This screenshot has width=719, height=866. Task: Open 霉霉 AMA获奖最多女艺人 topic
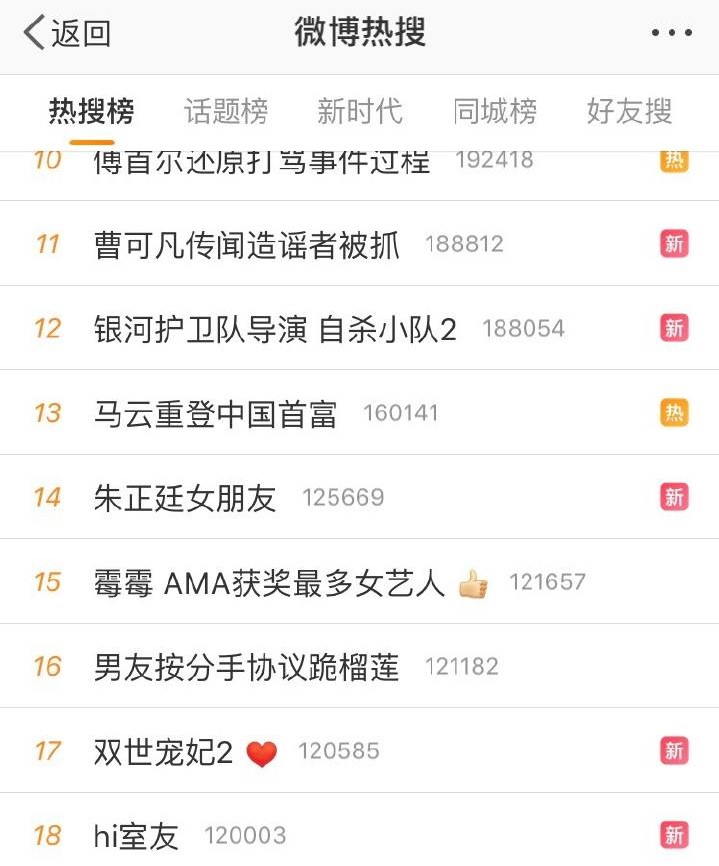pos(269,582)
